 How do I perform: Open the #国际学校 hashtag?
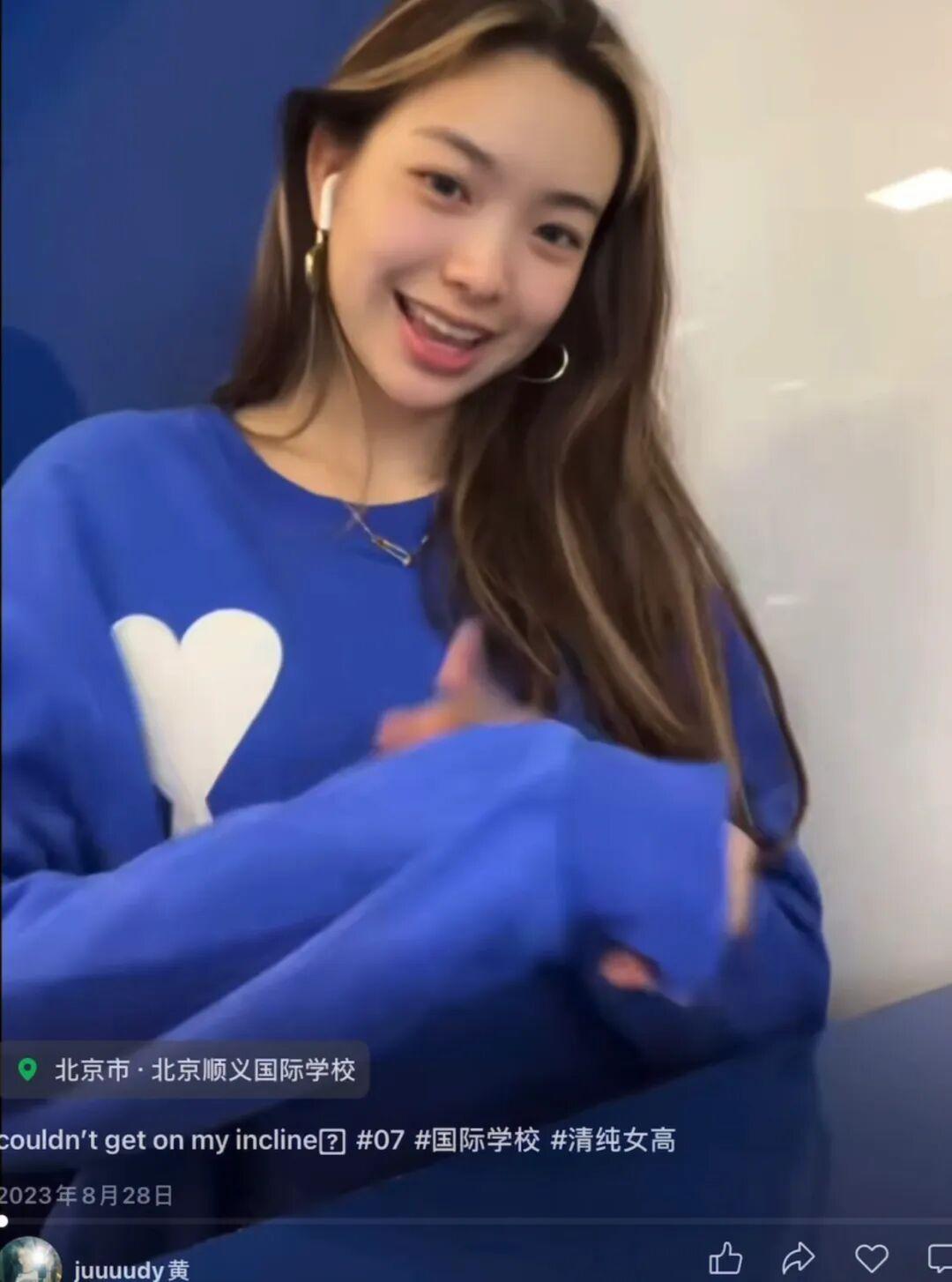pos(477,1140)
